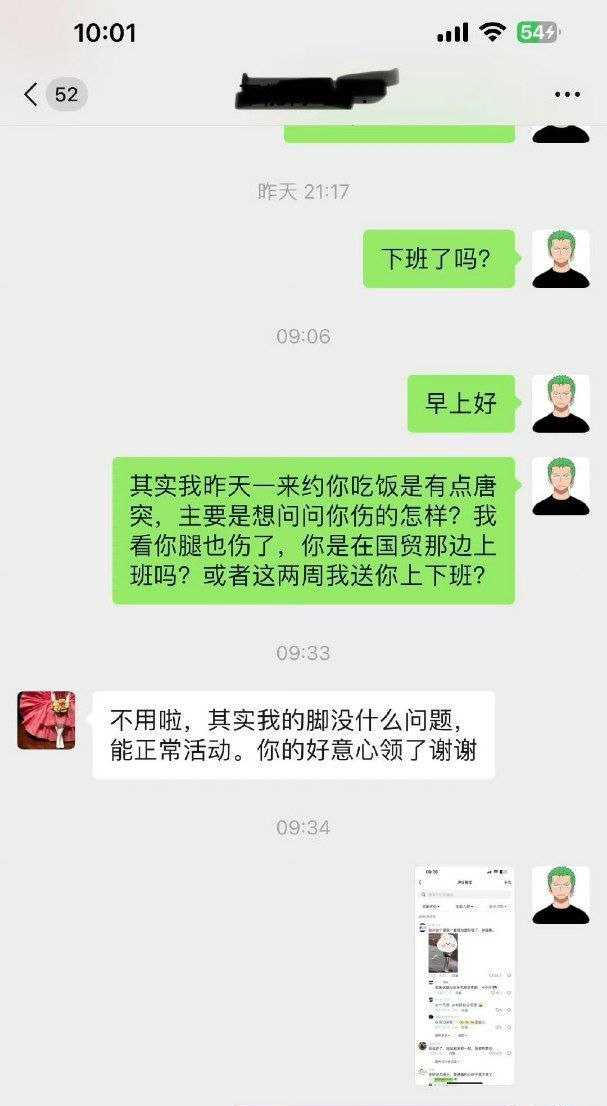Tap the avatar next to 早上好
The height and width of the screenshot is (1106, 607).
560,404
